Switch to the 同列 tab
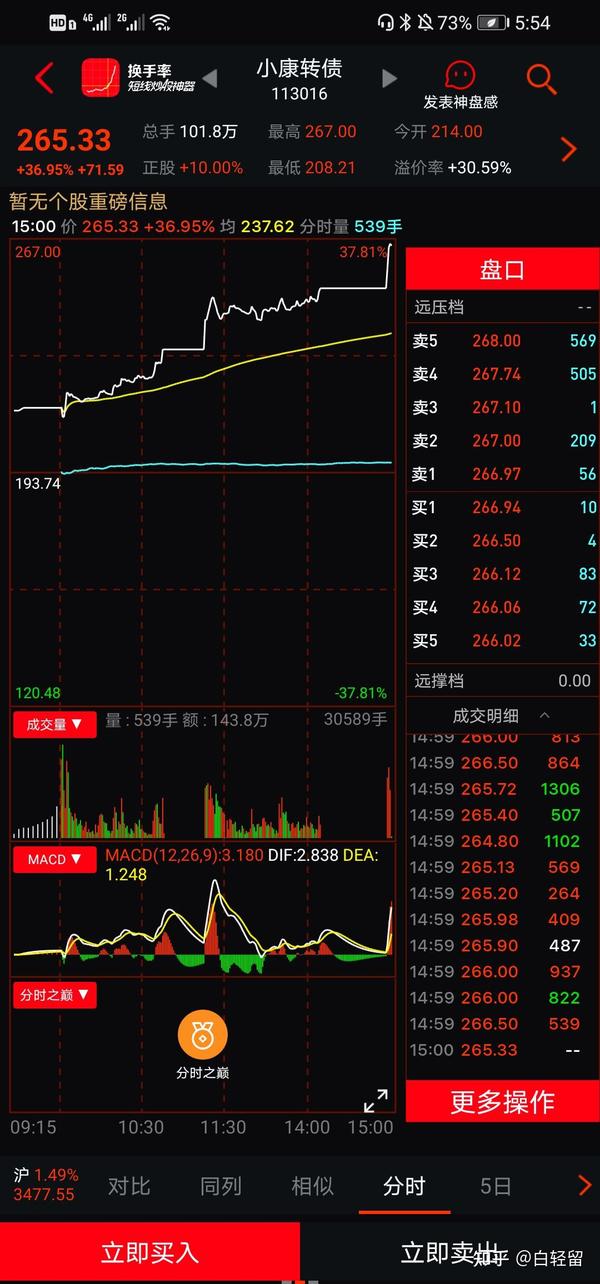The image size is (600, 1284). click(221, 1186)
